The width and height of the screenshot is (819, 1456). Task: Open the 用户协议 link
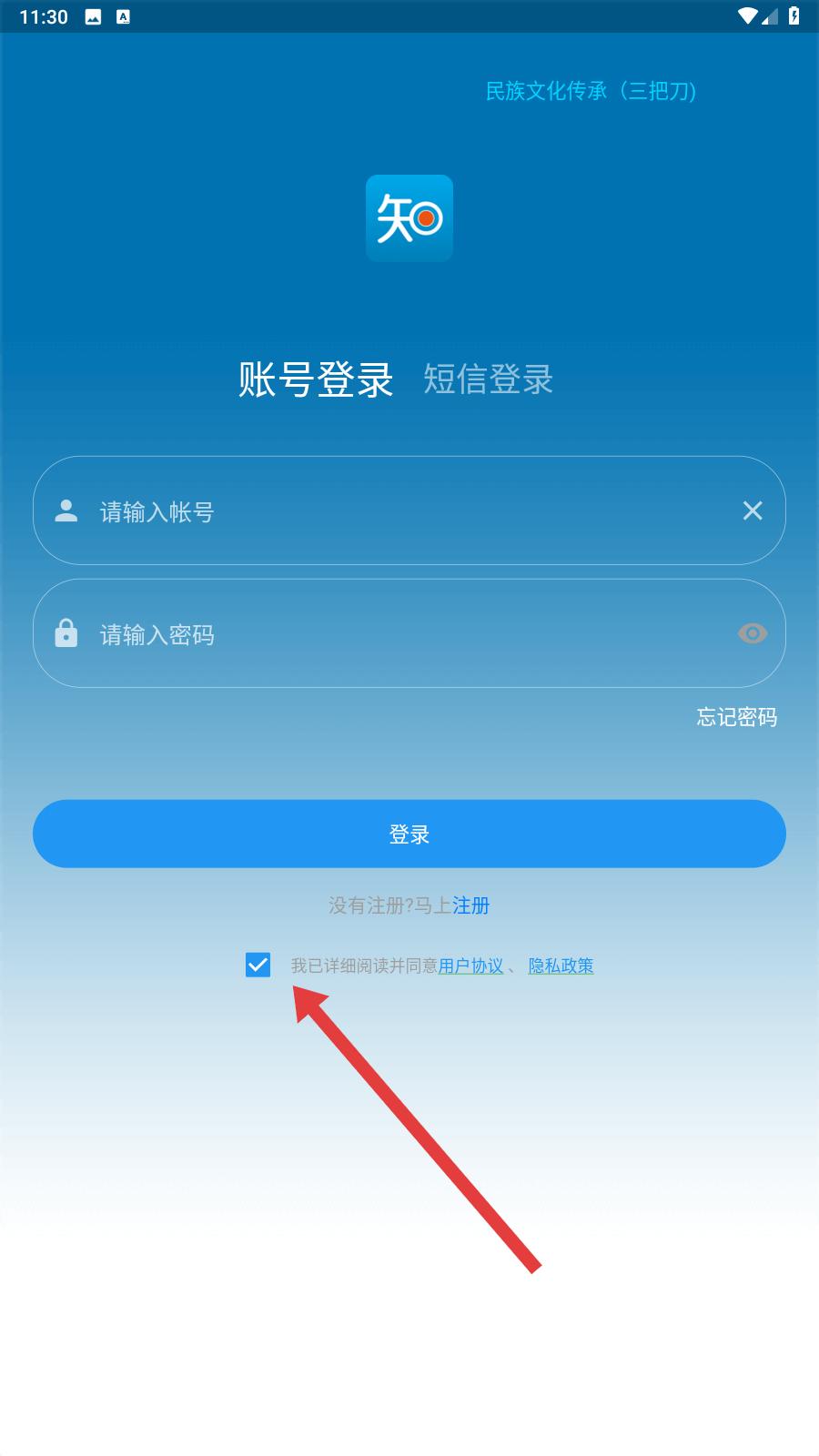point(471,966)
